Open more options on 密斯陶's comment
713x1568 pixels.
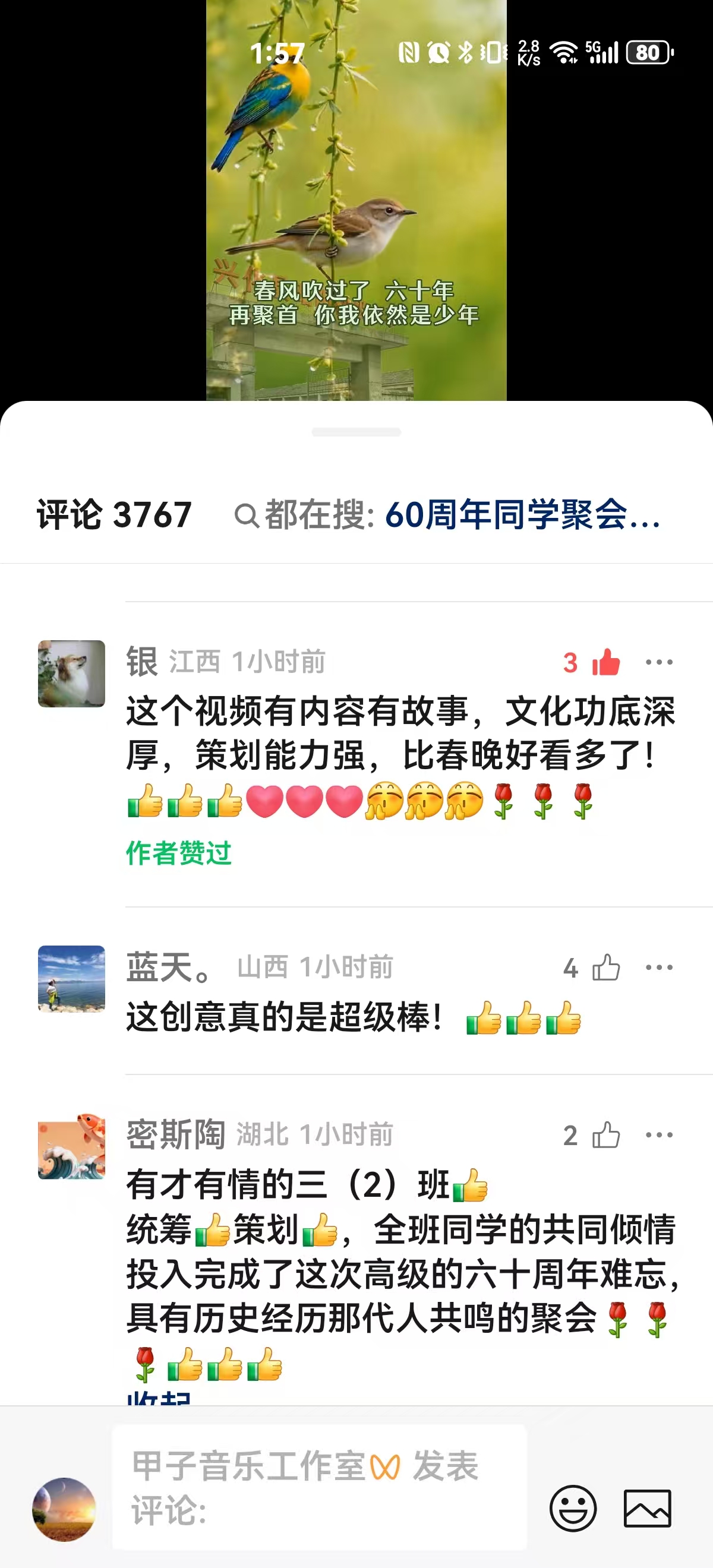tap(659, 1135)
